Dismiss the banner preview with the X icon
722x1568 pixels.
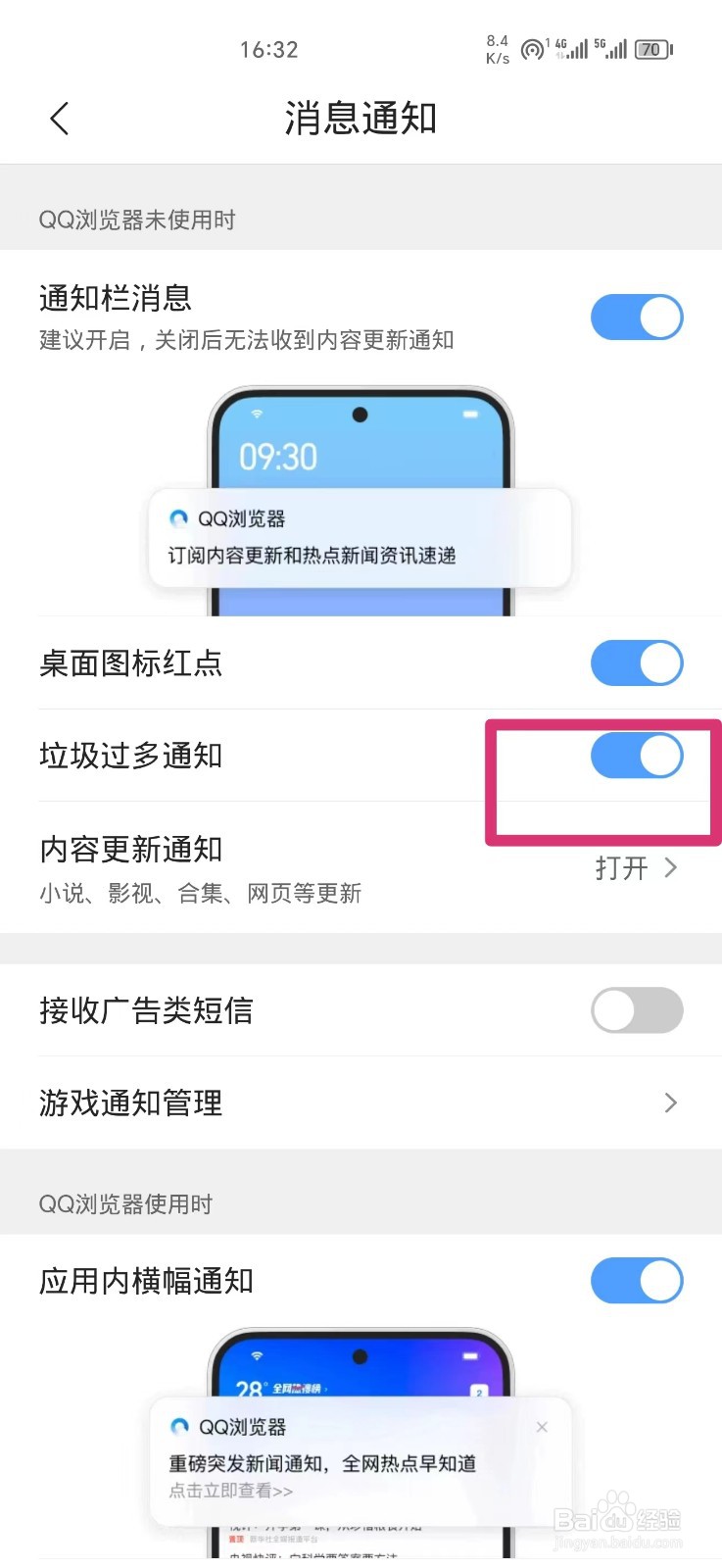(542, 1427)
